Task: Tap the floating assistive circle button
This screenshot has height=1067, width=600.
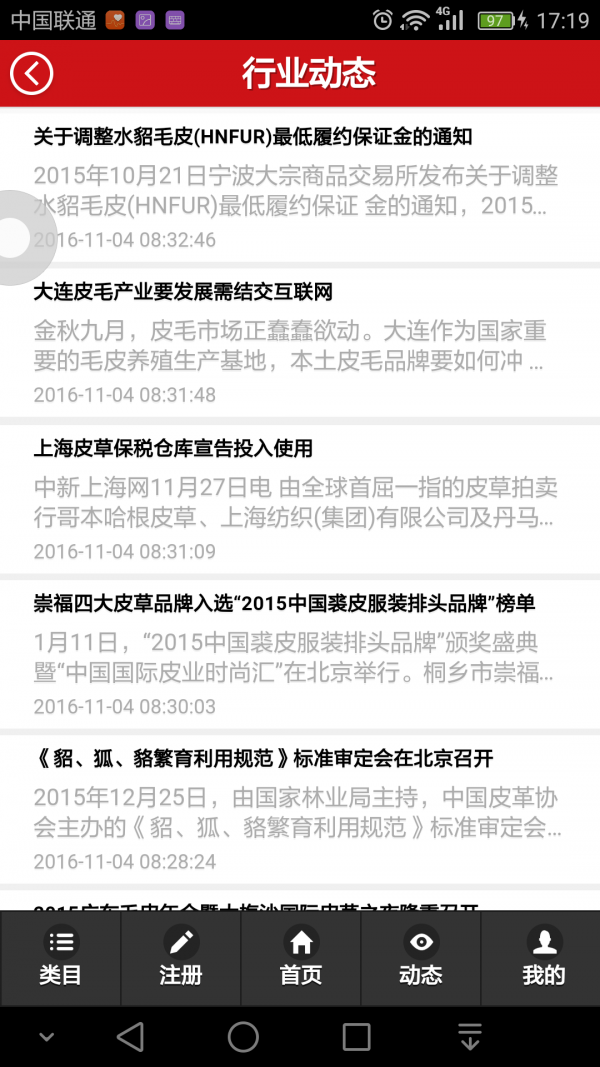Action: coord(14,238)
